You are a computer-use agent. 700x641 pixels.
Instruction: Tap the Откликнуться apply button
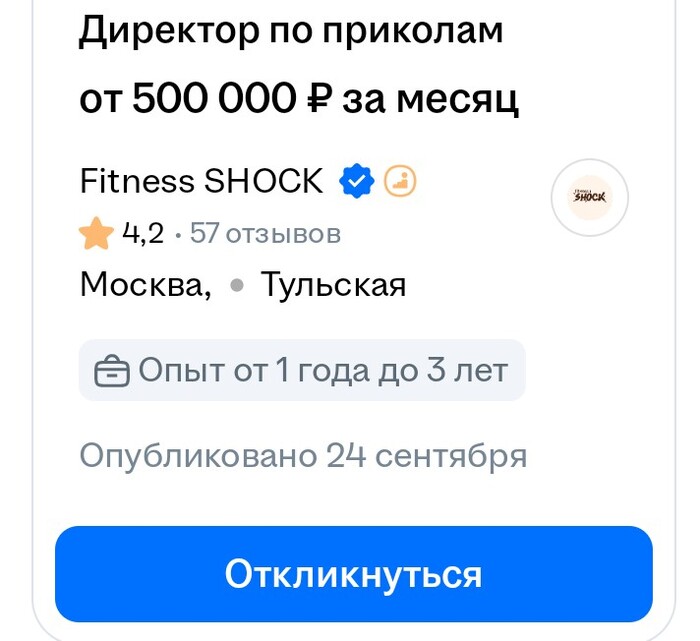click(353, 574)
